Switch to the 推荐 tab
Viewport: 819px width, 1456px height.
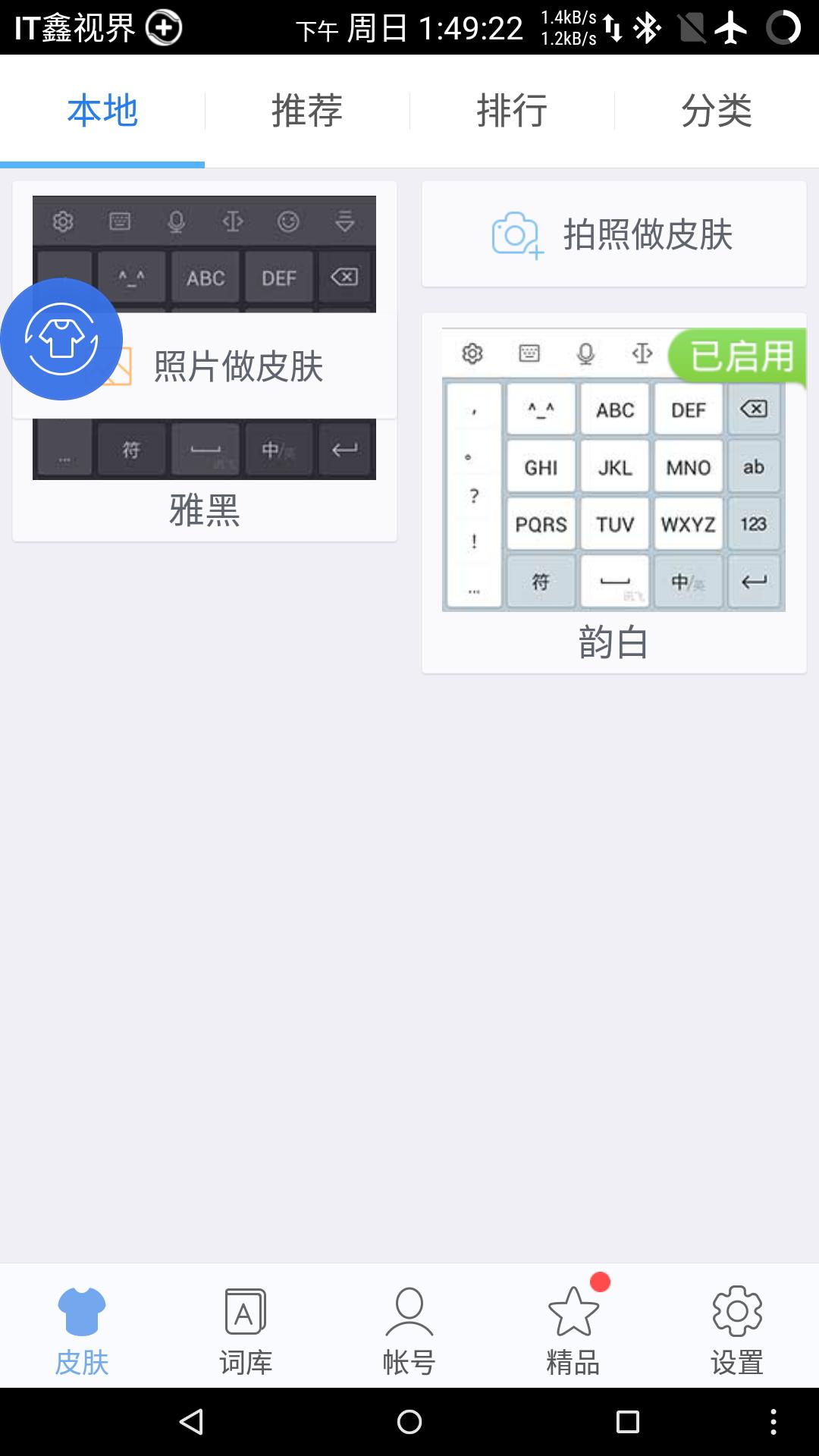click(307, 110)
